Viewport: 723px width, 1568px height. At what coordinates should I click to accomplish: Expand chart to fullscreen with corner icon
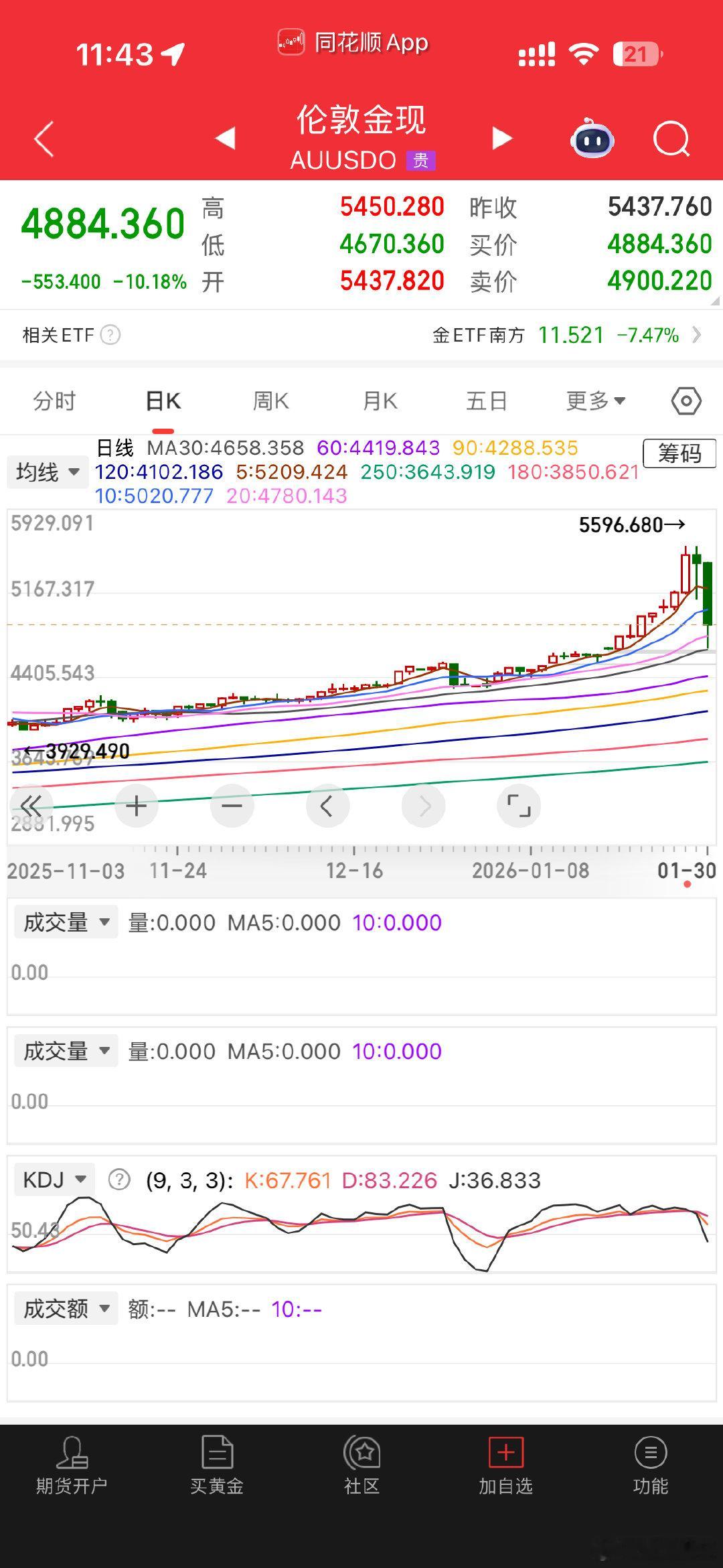pos(519,806)
